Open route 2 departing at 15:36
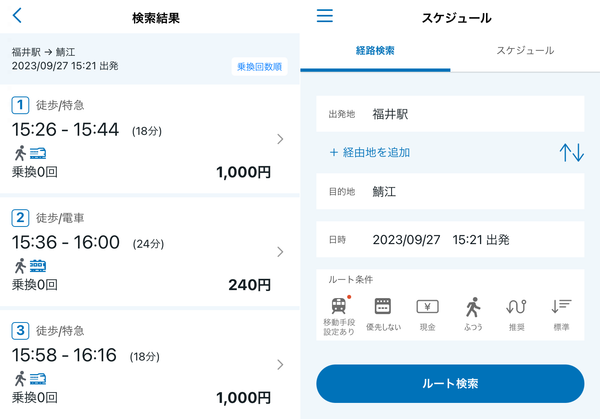Image resolution: width=600 pixels, height=419 pixels. coord(150,252)
